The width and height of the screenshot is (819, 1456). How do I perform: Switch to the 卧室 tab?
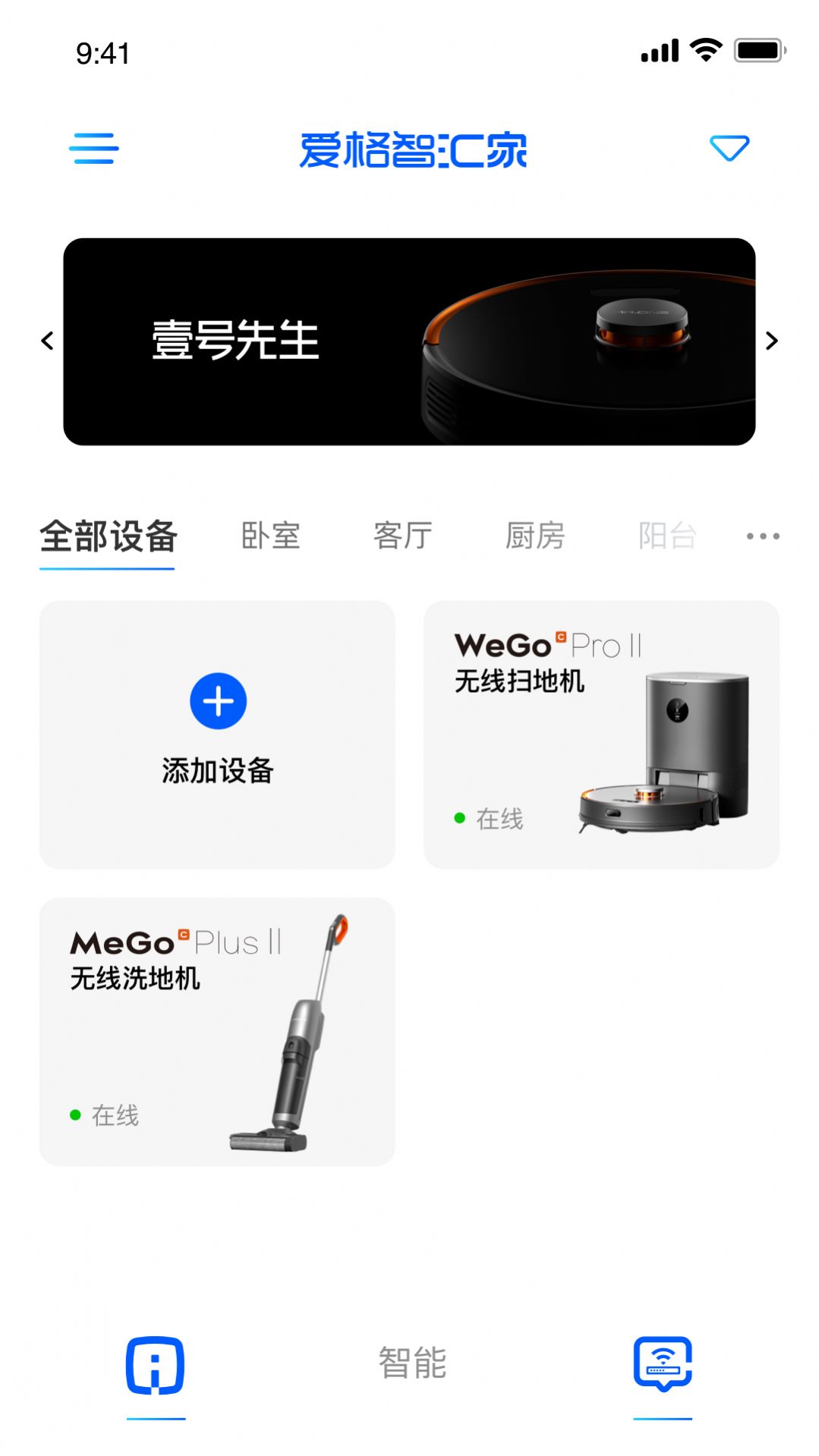point(269,536)
